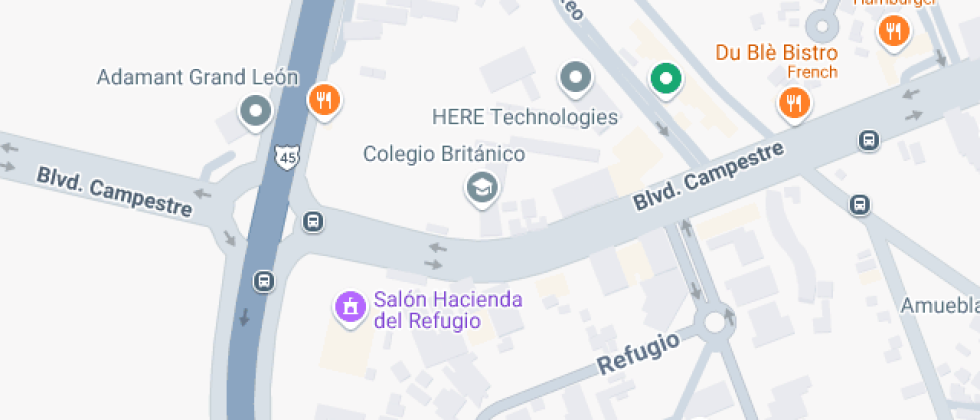
Task: Tap the orange restaurant pin beside Adamant Grand León
Action: [323, 99]
